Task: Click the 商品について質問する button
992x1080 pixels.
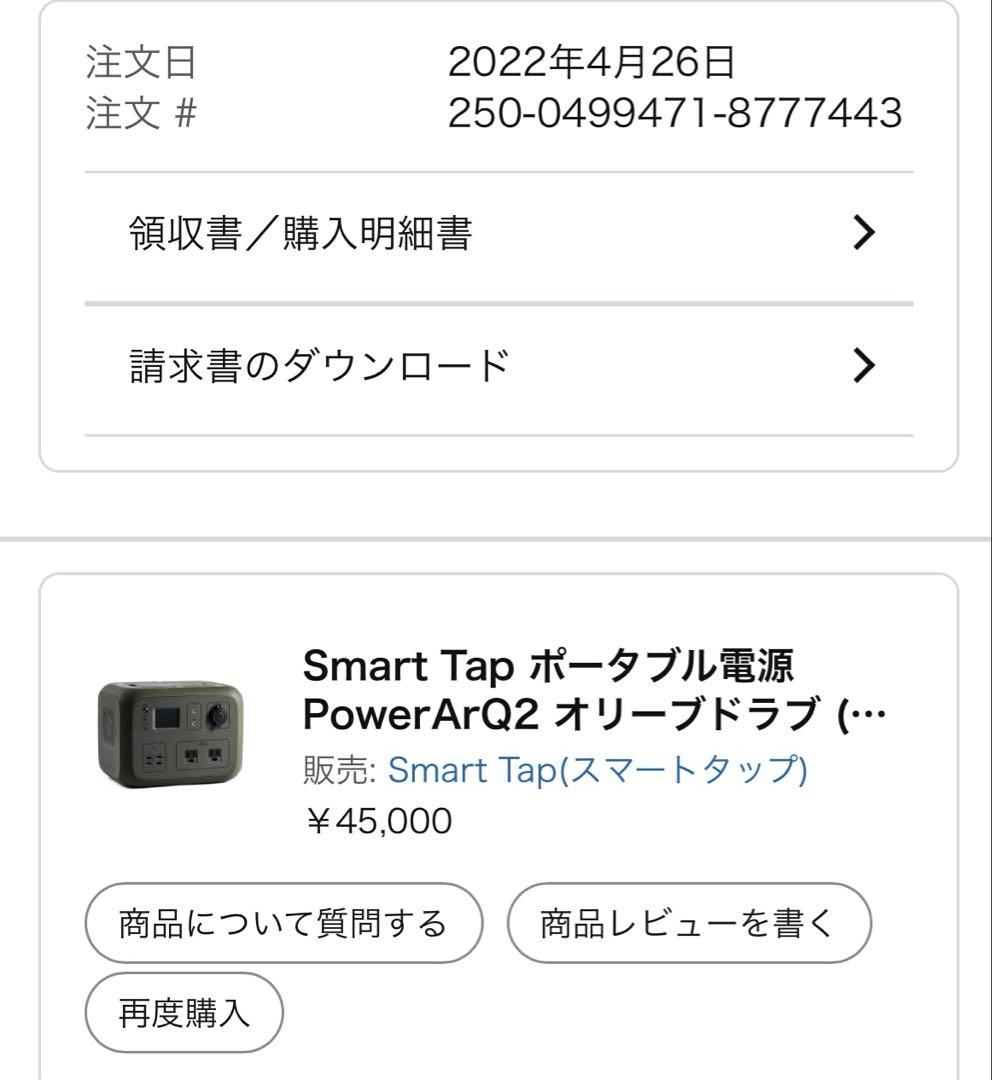Action: (283, 923)
